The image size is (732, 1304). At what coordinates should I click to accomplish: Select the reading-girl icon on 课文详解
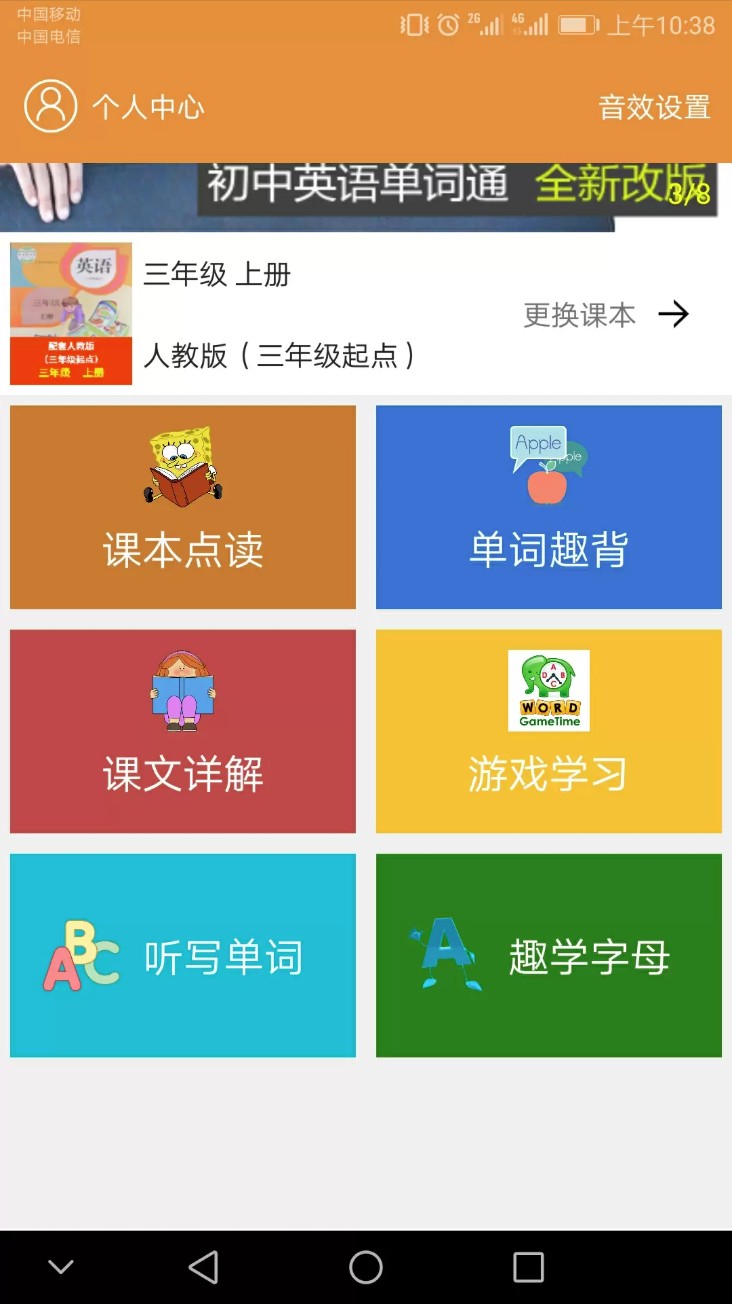tap(183, 690)
